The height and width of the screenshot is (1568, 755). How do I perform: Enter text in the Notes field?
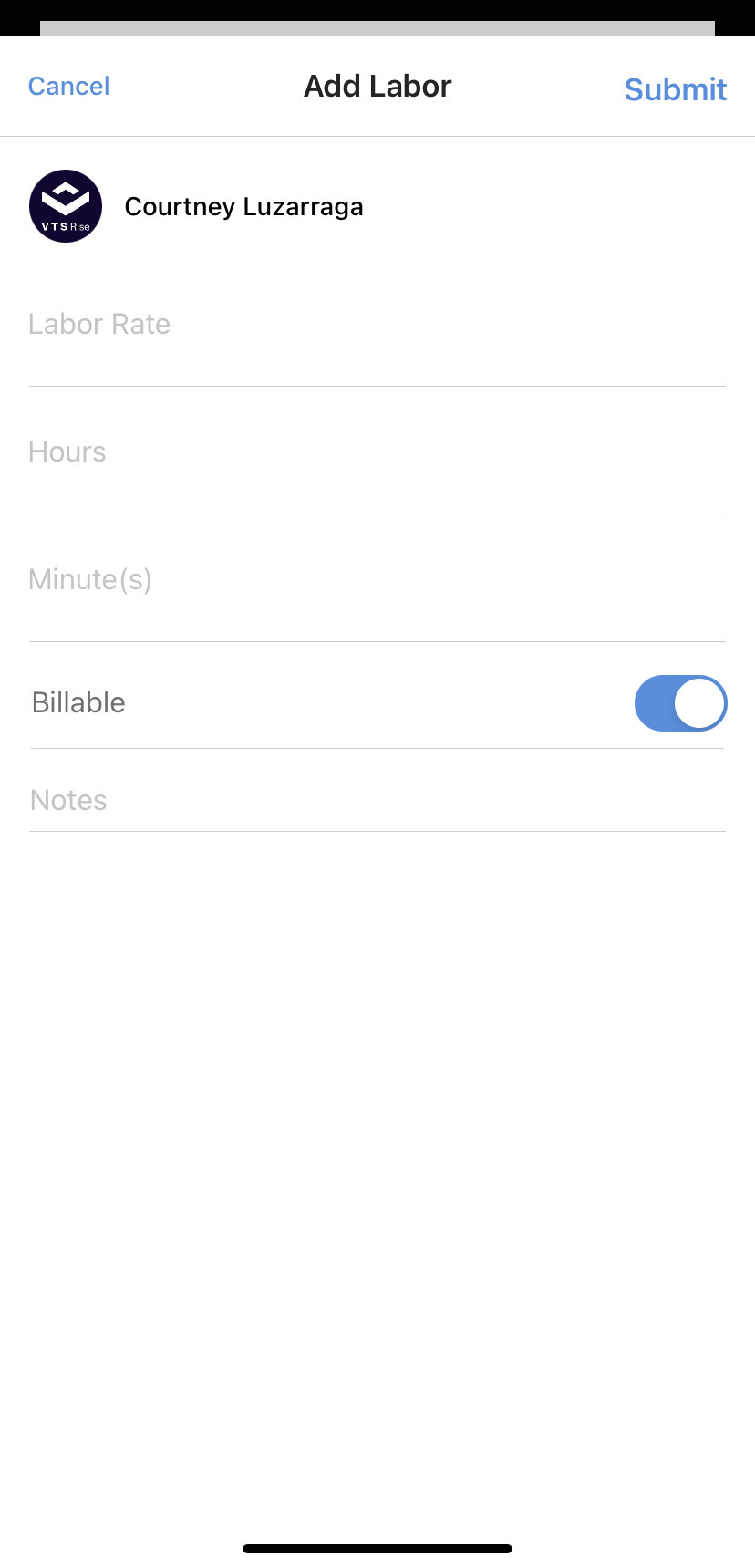click(x=377, y=801)
